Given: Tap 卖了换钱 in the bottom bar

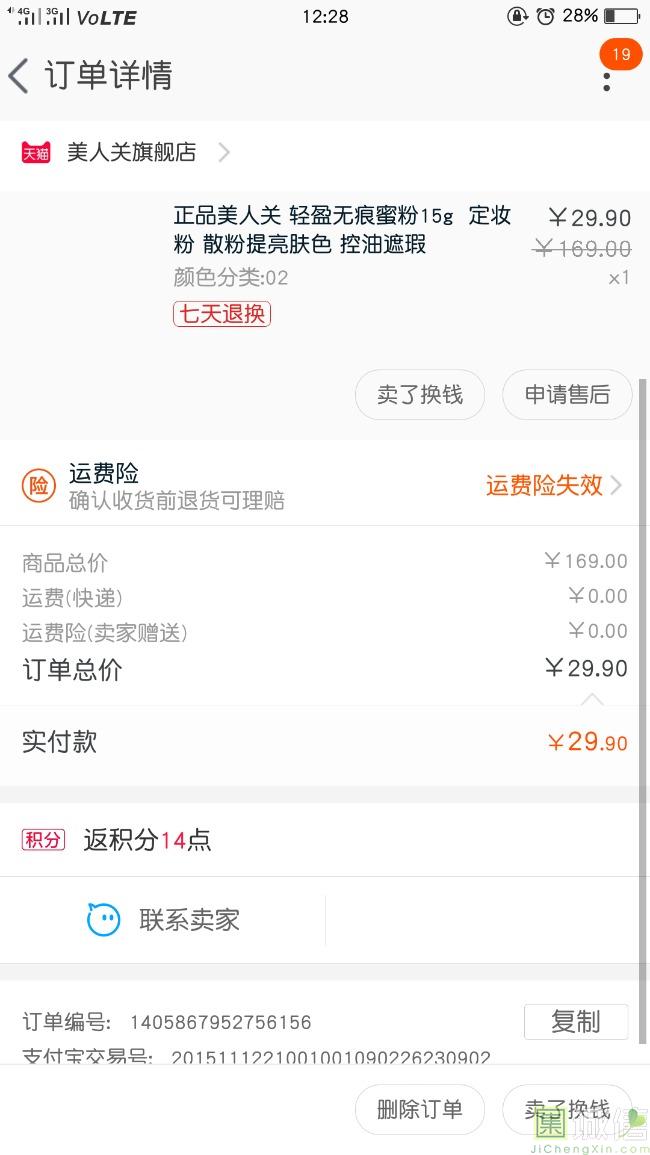Looking at the screenshot, I should point(567,1109).
